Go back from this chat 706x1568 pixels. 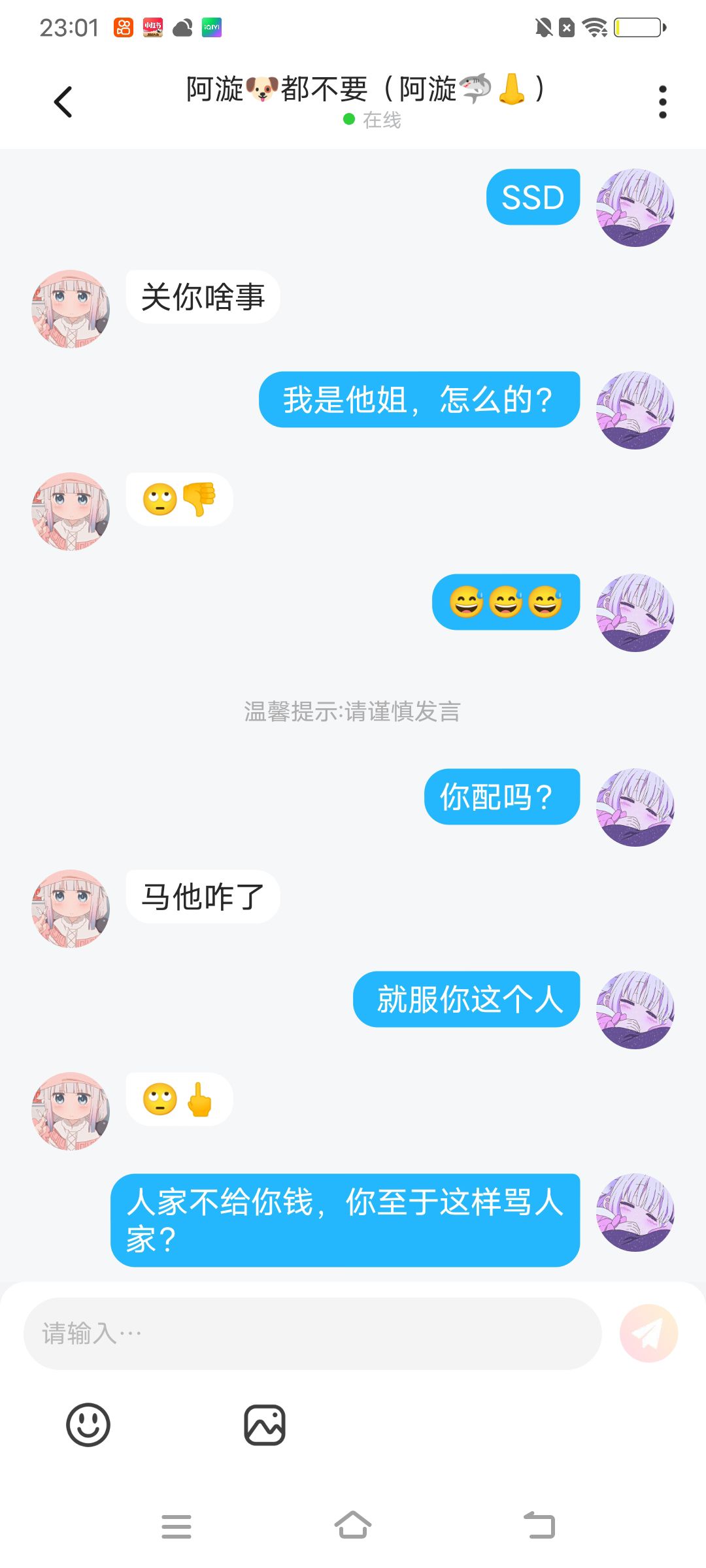pos(63,102)
